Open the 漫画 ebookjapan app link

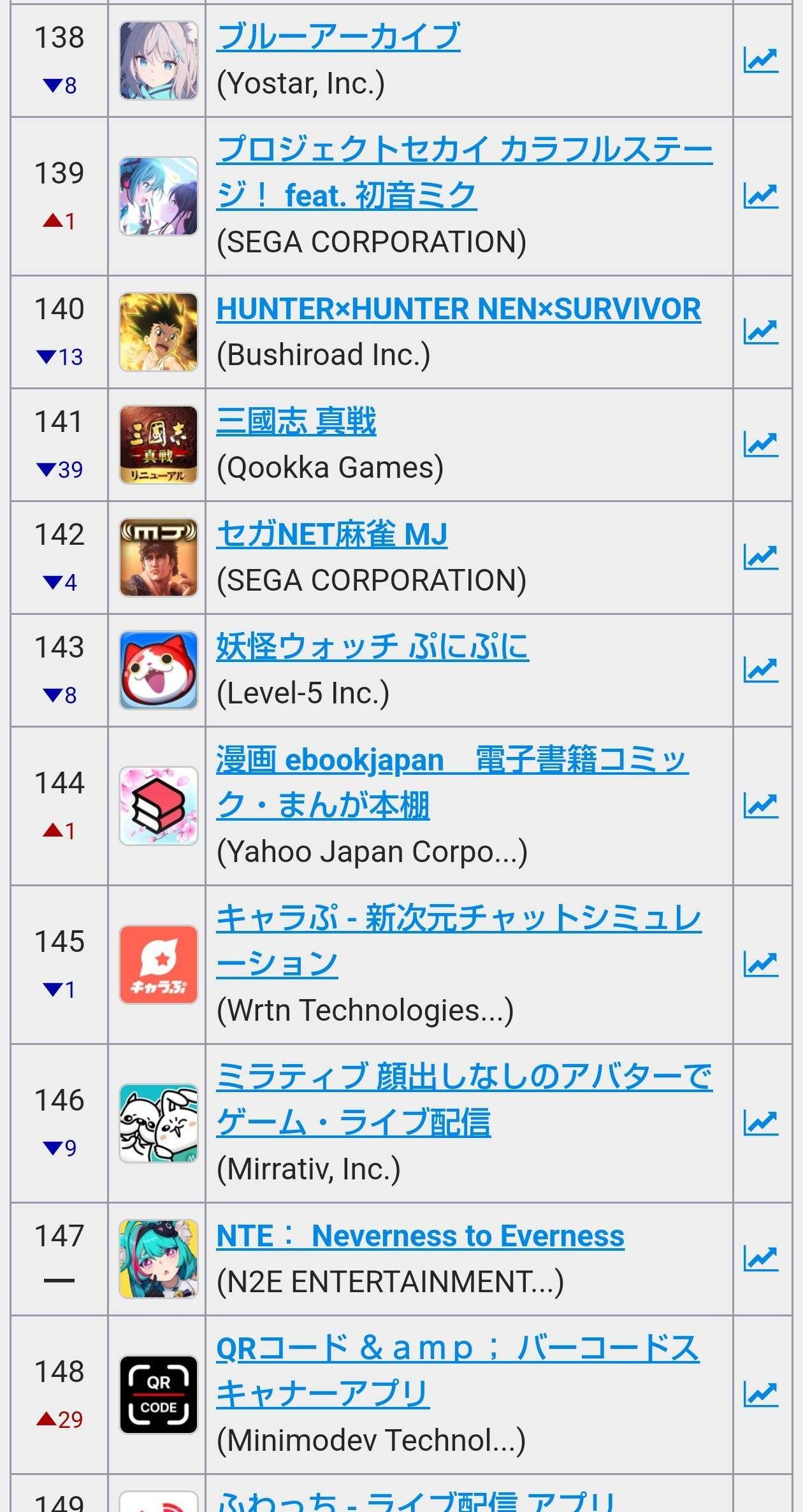[451, 761]
